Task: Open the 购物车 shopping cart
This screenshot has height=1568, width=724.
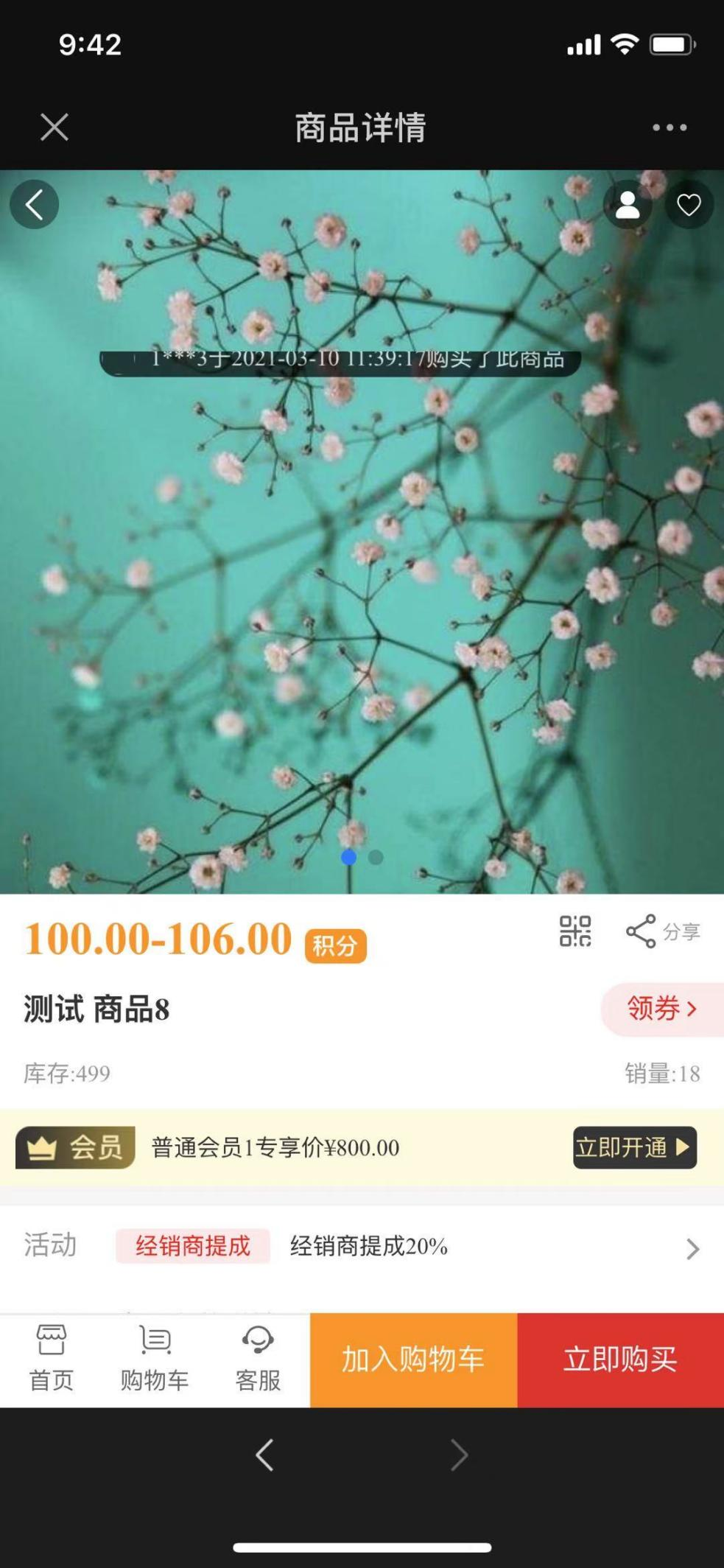Action: (x=155, y=1359)
